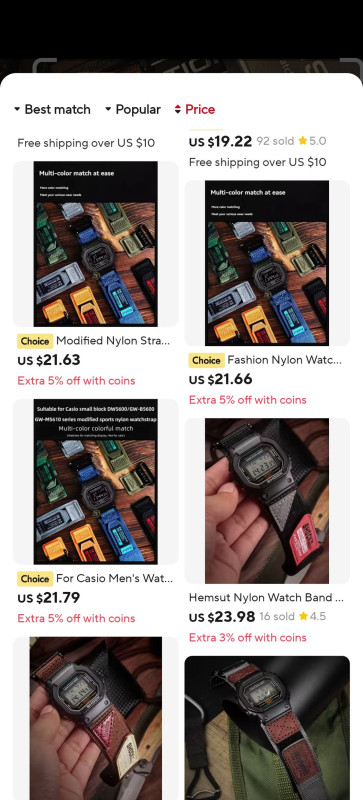The image size is (363, 800).
Task: Open Modified Nylon Strap product at $21.63
Action: [95, 274]
